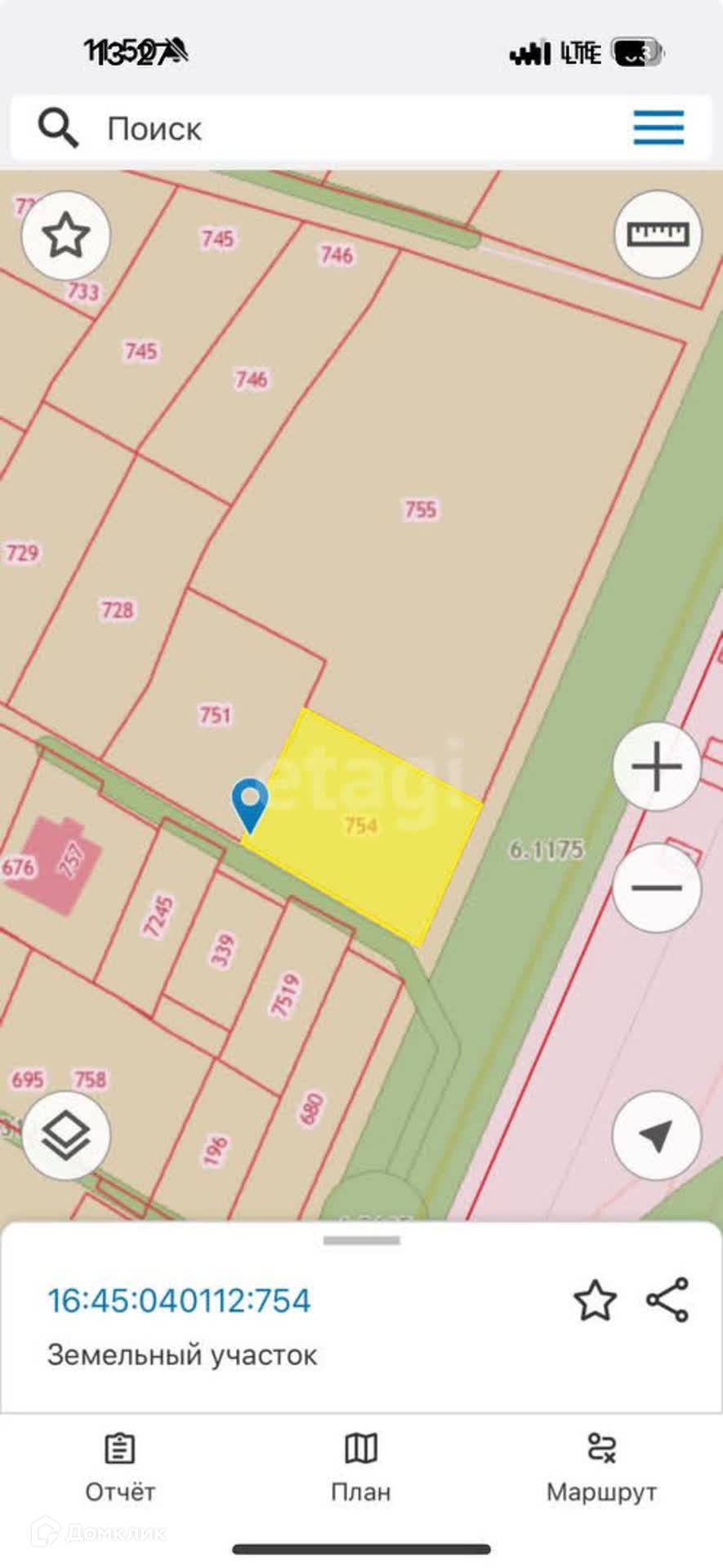Open the Отчёт report option
Image resolution: width=723 pixels, height=1568 pixels.
click(x=120, y=1468)
